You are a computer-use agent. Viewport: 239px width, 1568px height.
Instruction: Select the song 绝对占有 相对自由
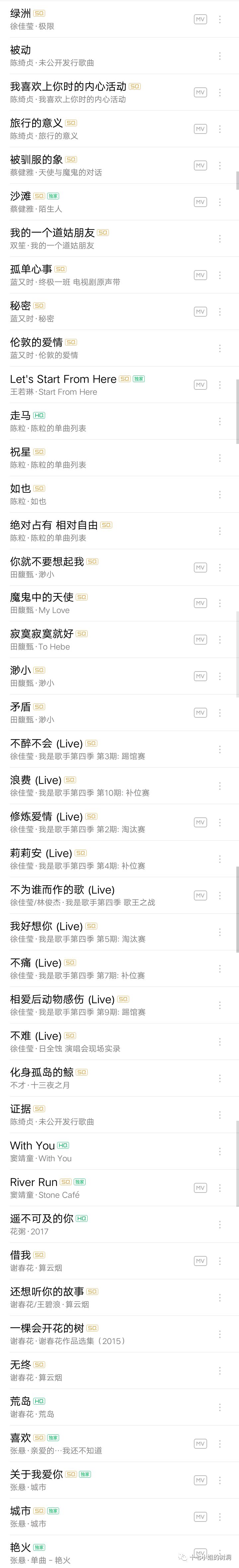tap(91, 531)
